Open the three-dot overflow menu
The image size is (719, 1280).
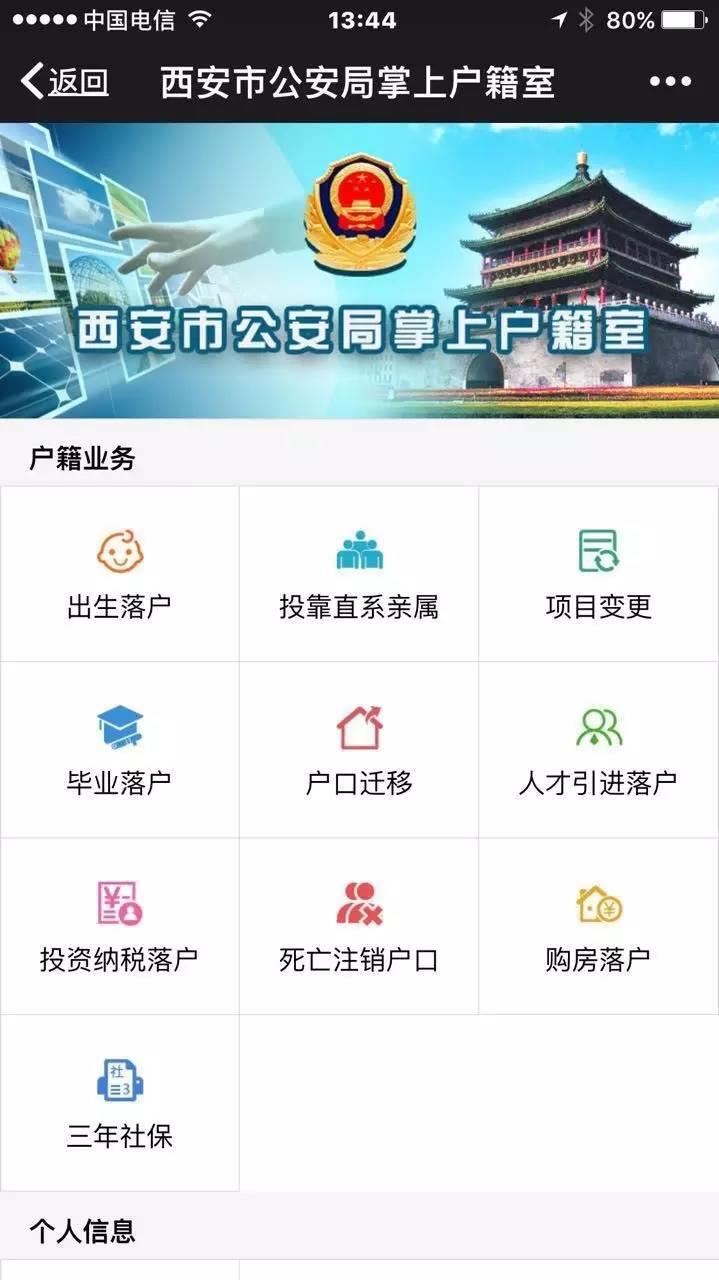670,82
